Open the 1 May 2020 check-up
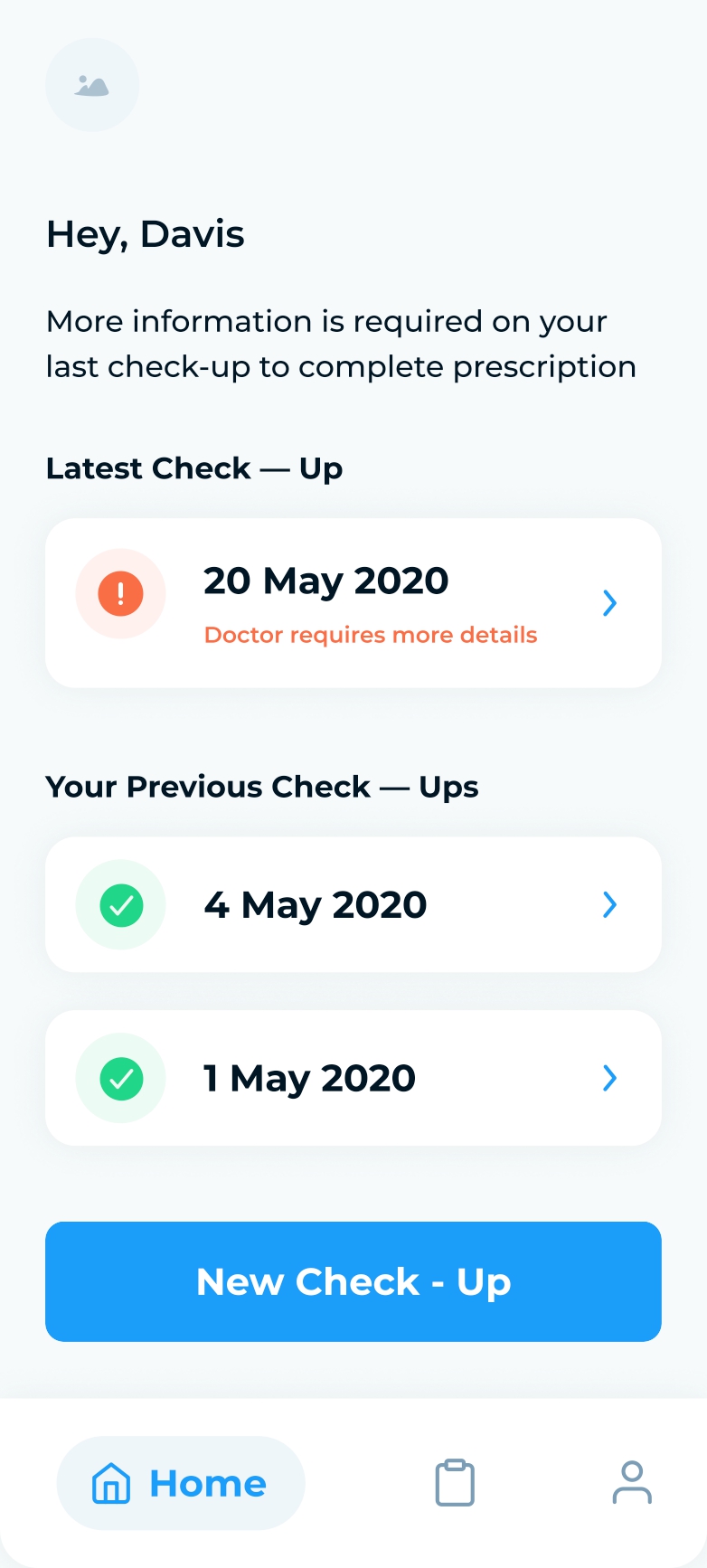Viewport: 707px width, 1568px height. (353, 1078)
